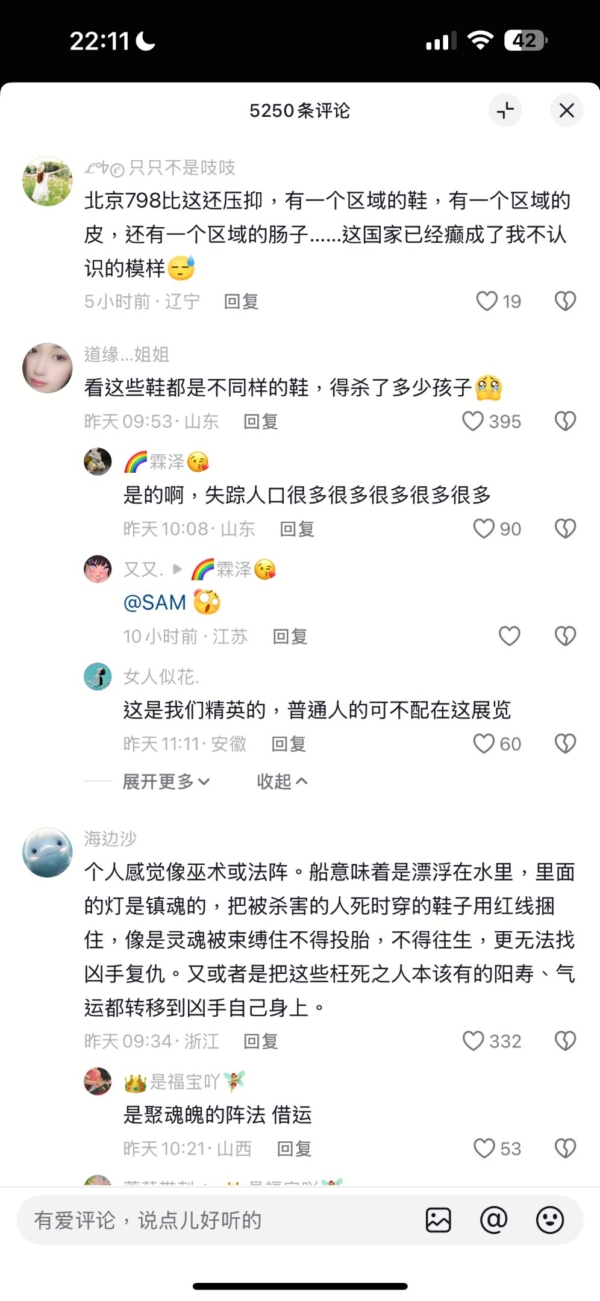Like 霖泽's reply about 失踪人口
Image resolution: width=600 pixels, height=1301 pixels.
pyautogui.click(x=484, y=528)
